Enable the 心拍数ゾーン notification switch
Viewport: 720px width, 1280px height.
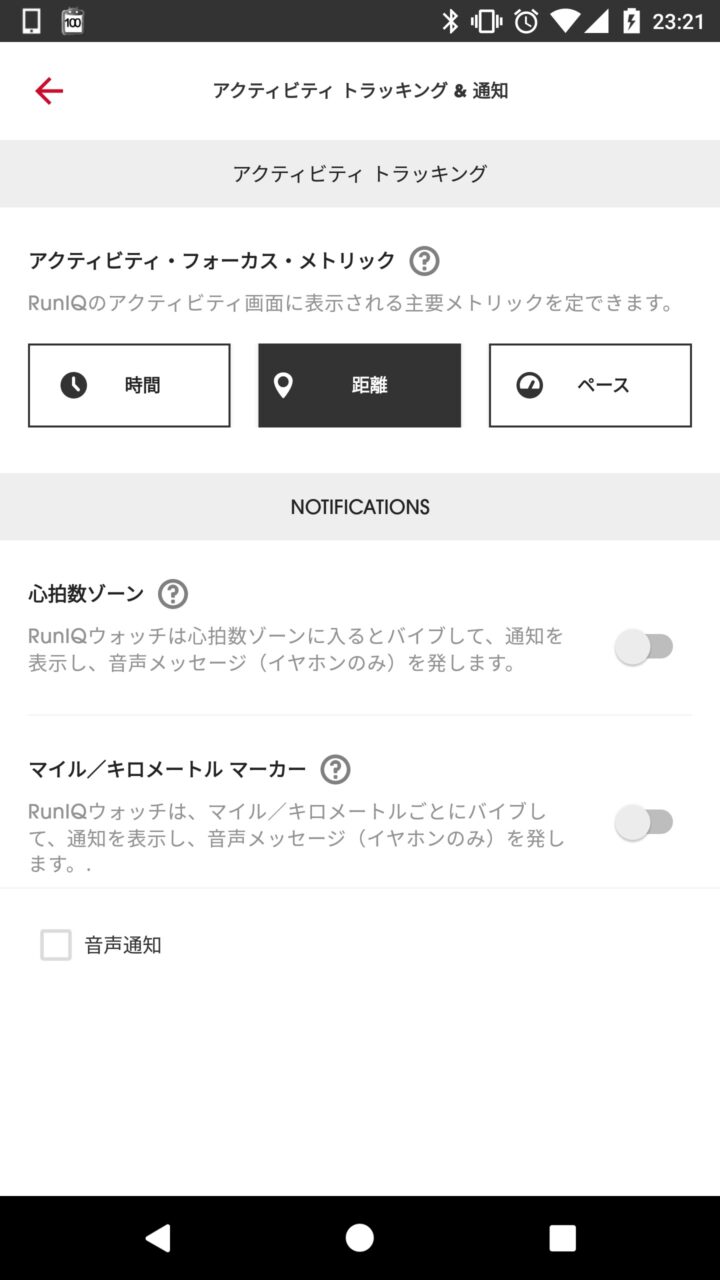pyautogui.click(x=644, y=647)
